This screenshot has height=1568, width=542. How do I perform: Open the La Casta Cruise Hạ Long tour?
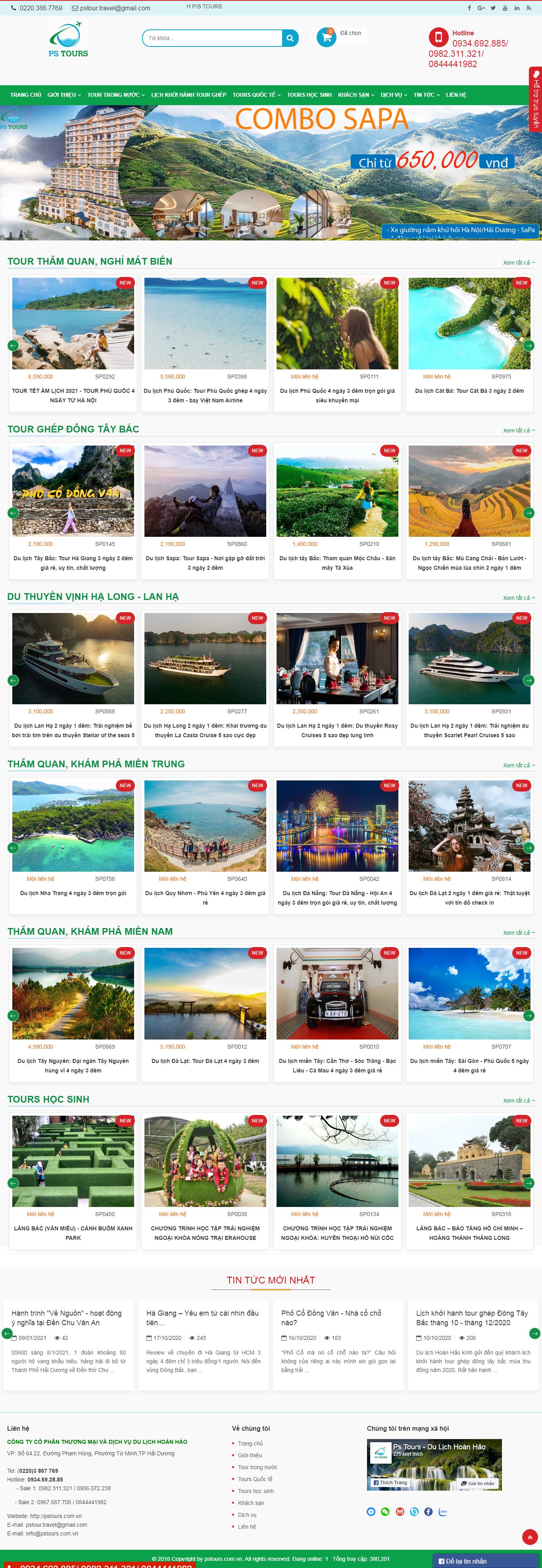205,730
